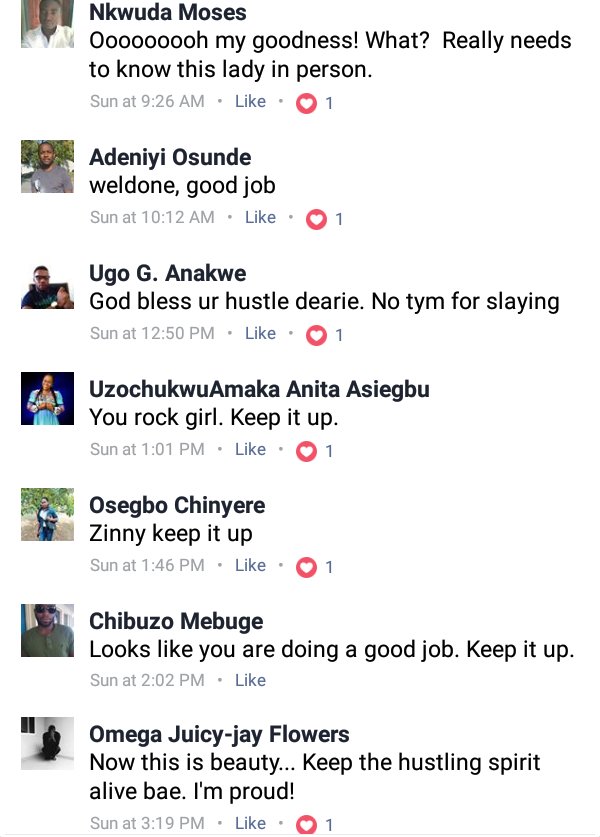The image size is (600, 837).
Task: Open Nkwuda Moses's profile name
Action: coord(168,13)
